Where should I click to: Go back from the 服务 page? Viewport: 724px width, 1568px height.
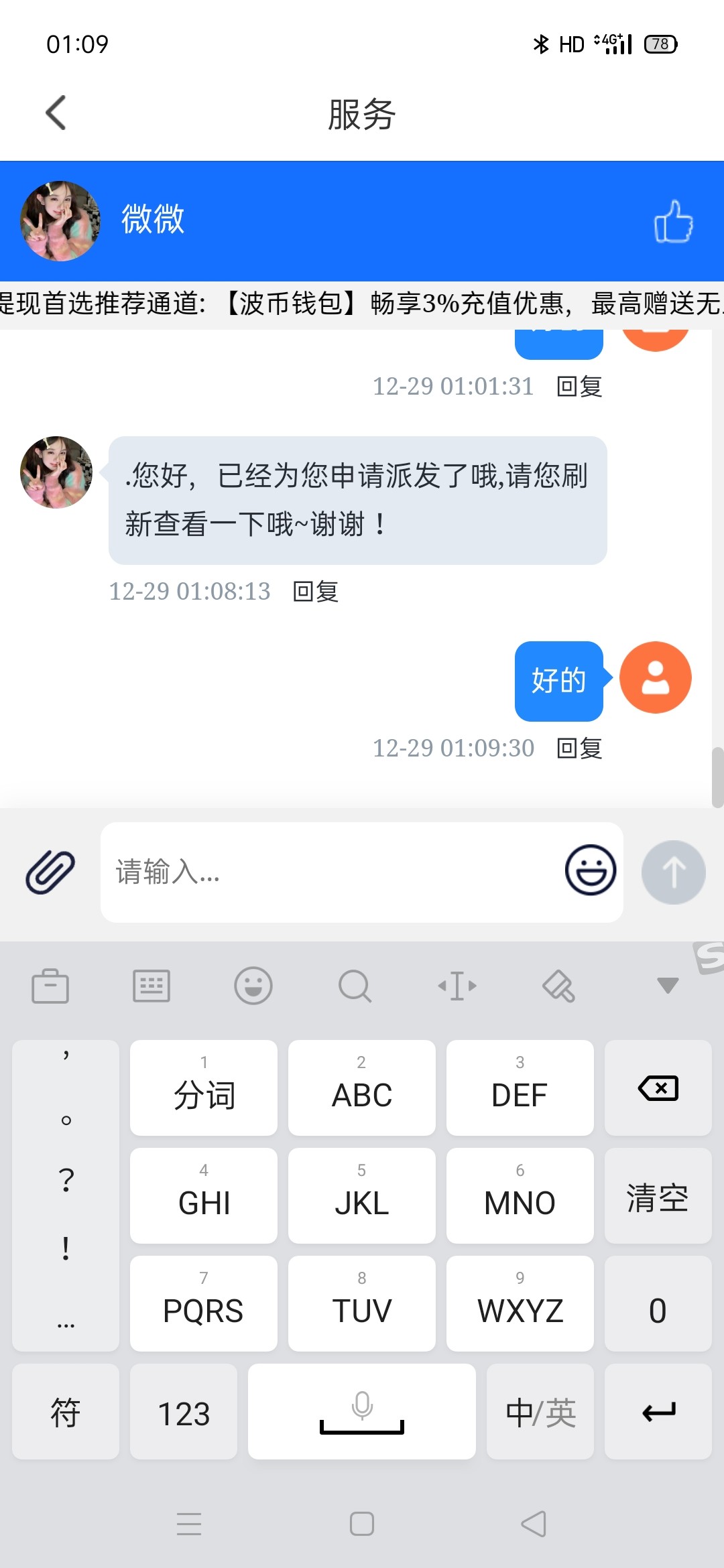[56, 113]
